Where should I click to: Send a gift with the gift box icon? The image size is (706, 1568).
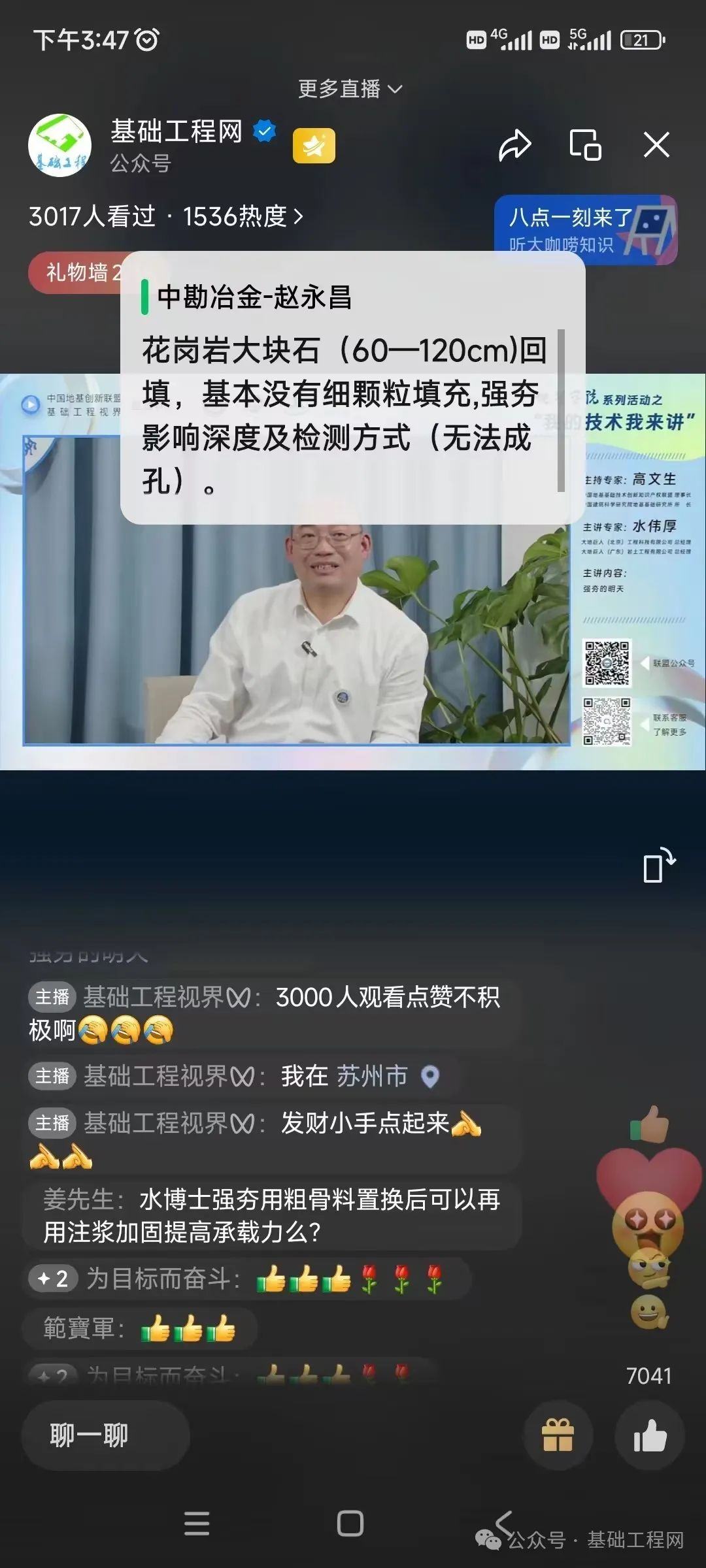[558, 1435]
